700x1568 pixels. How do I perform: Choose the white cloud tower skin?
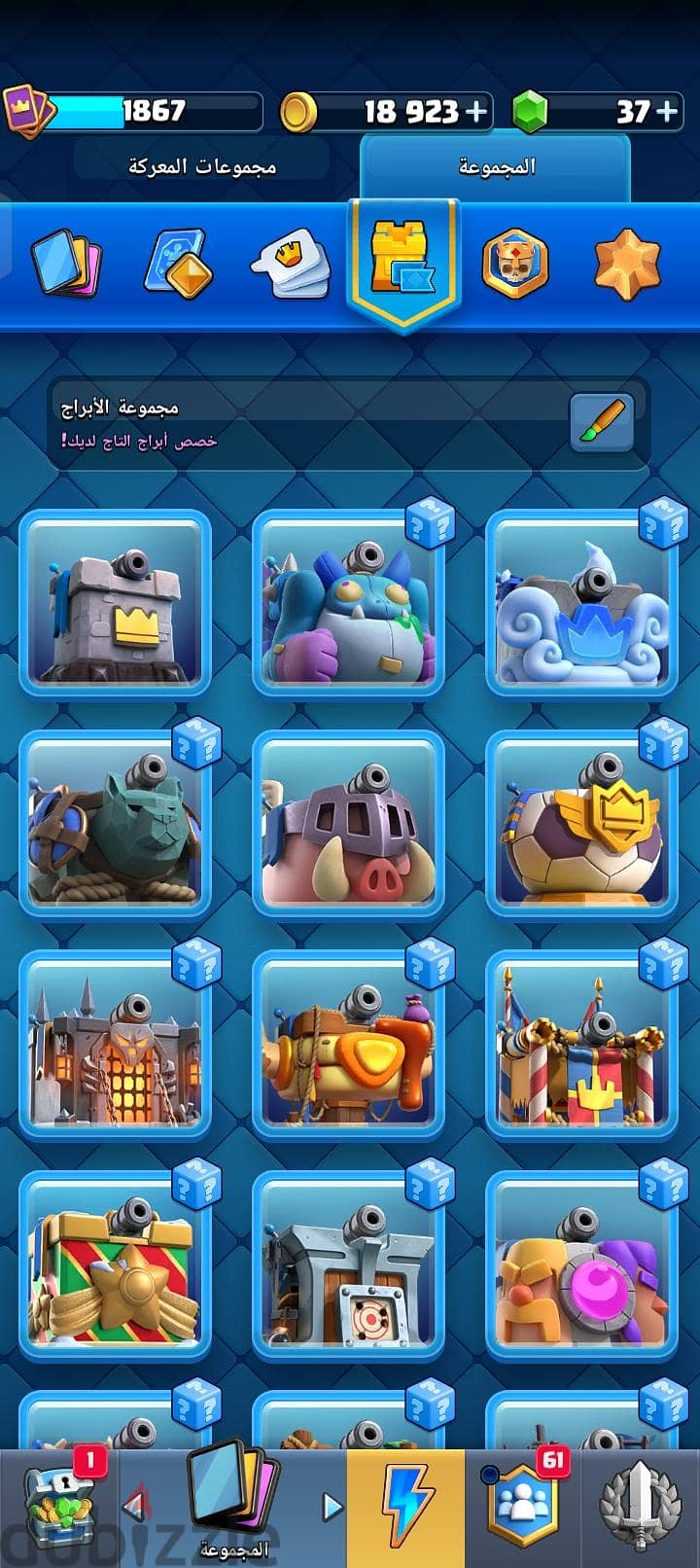581,603
